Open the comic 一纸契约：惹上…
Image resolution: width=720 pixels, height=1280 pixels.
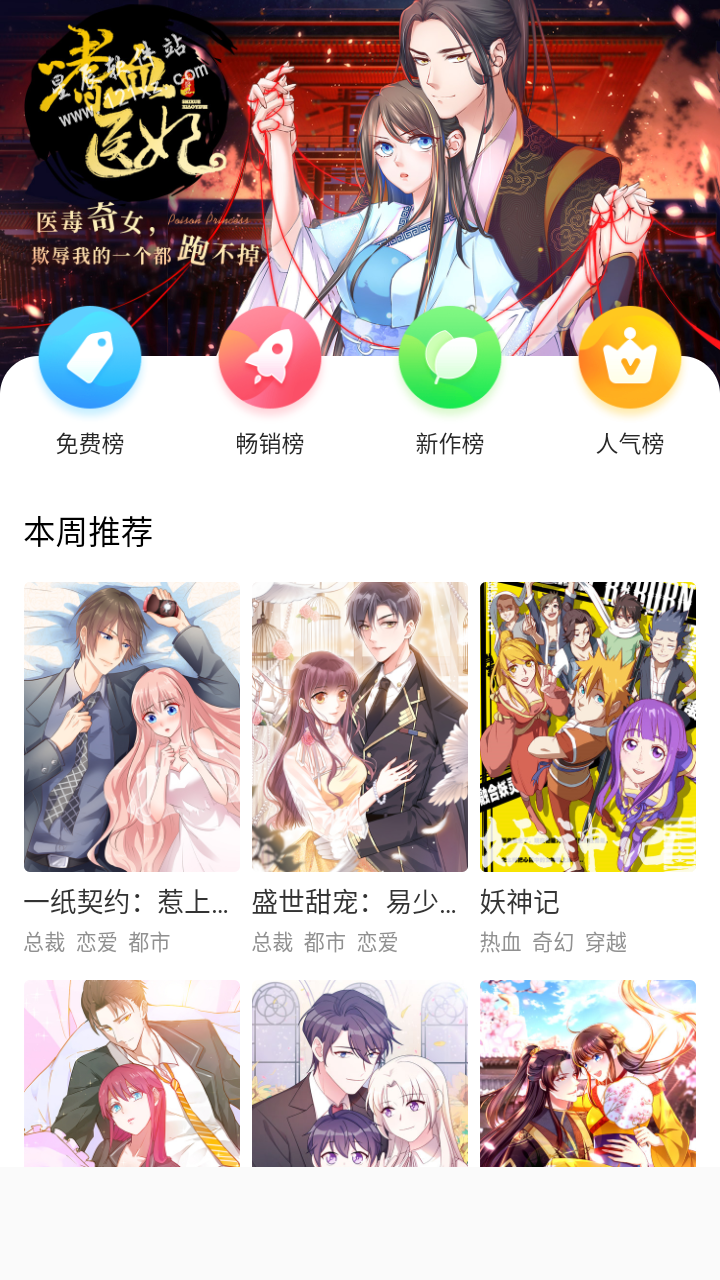pyautogui.click(x=132, y=727)
